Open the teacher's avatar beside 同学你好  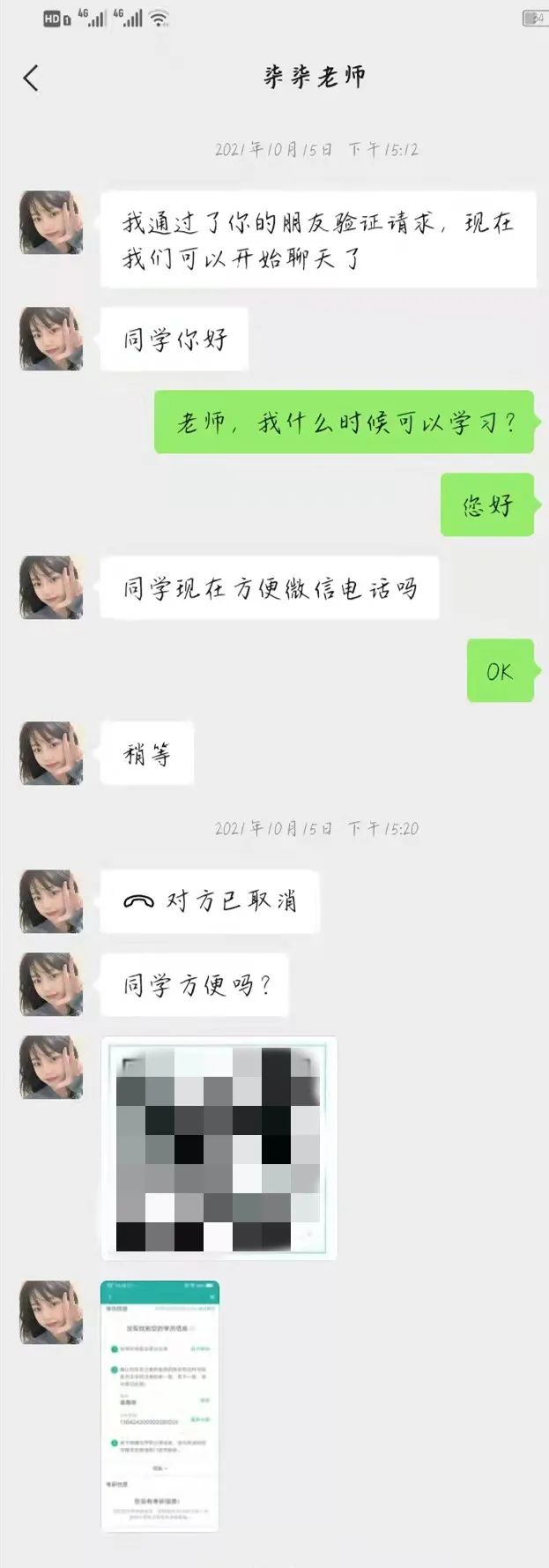coord(51,339)
